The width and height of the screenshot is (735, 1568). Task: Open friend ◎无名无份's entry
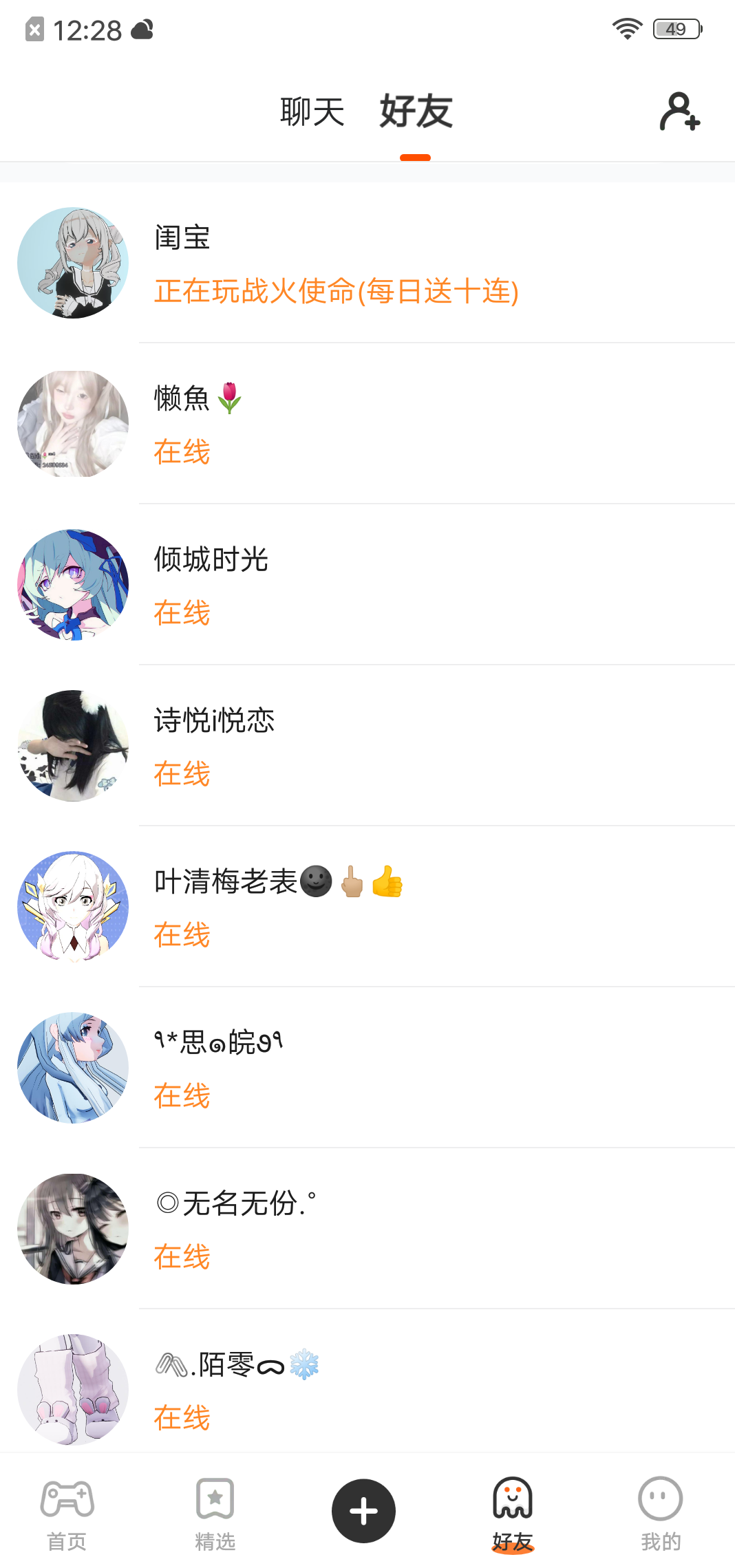(x=367, y=1229)
